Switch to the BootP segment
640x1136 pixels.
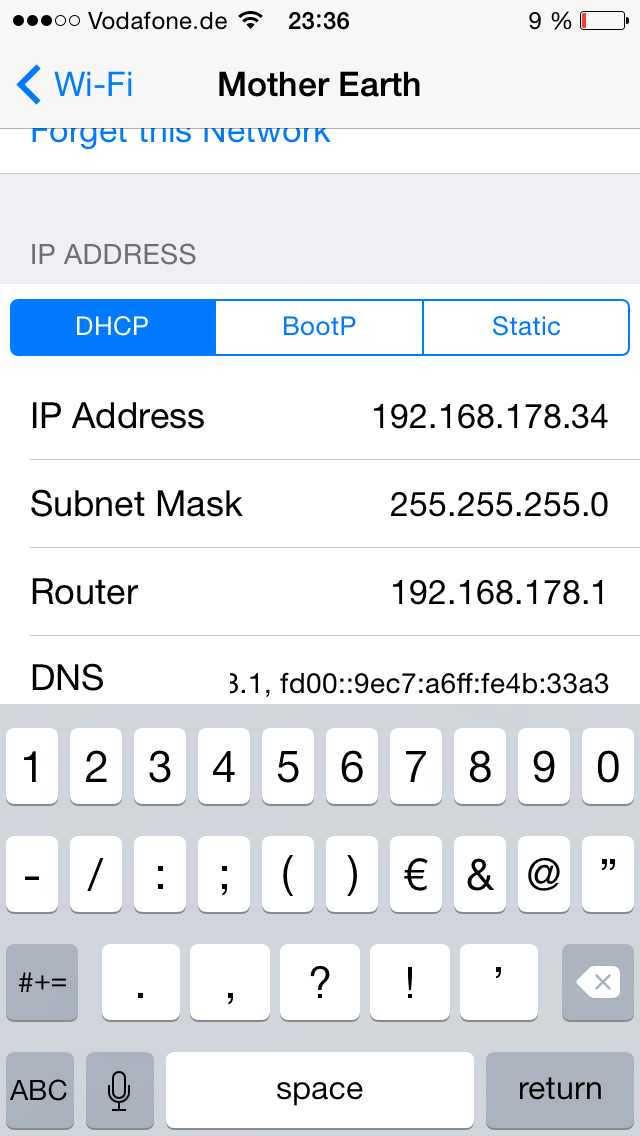tap(319, 327)
